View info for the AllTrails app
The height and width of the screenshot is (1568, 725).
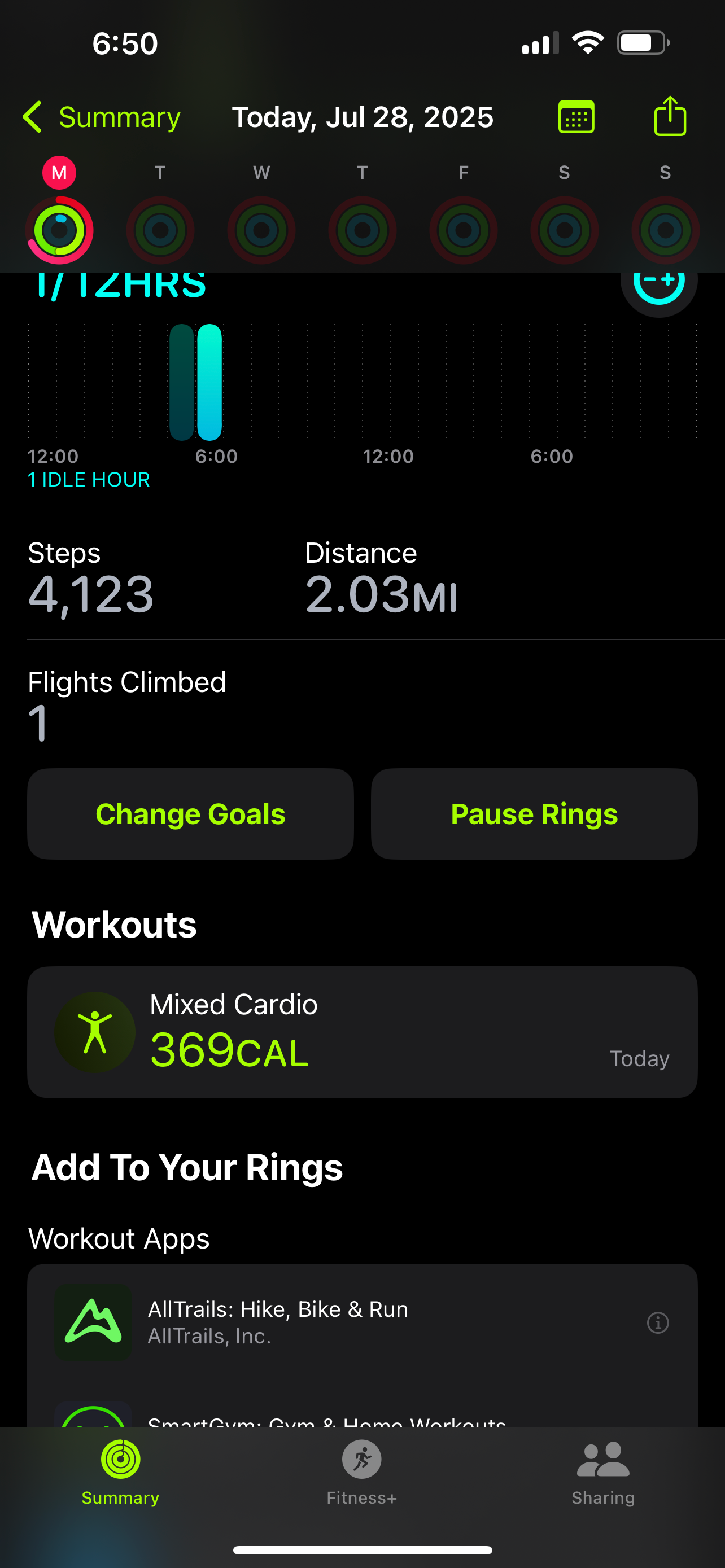(x=657, y=1322)
